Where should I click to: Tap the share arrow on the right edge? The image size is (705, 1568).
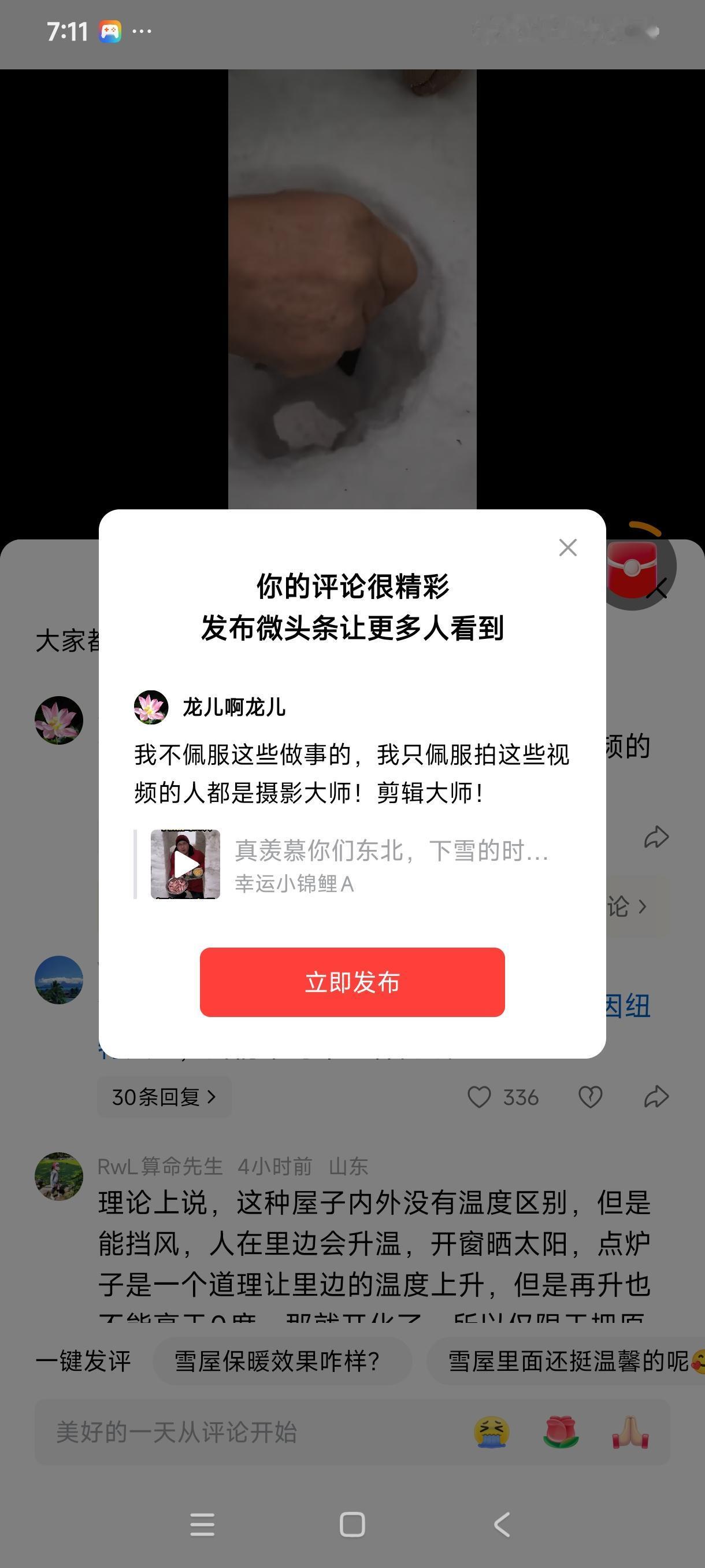pos(655,837)
